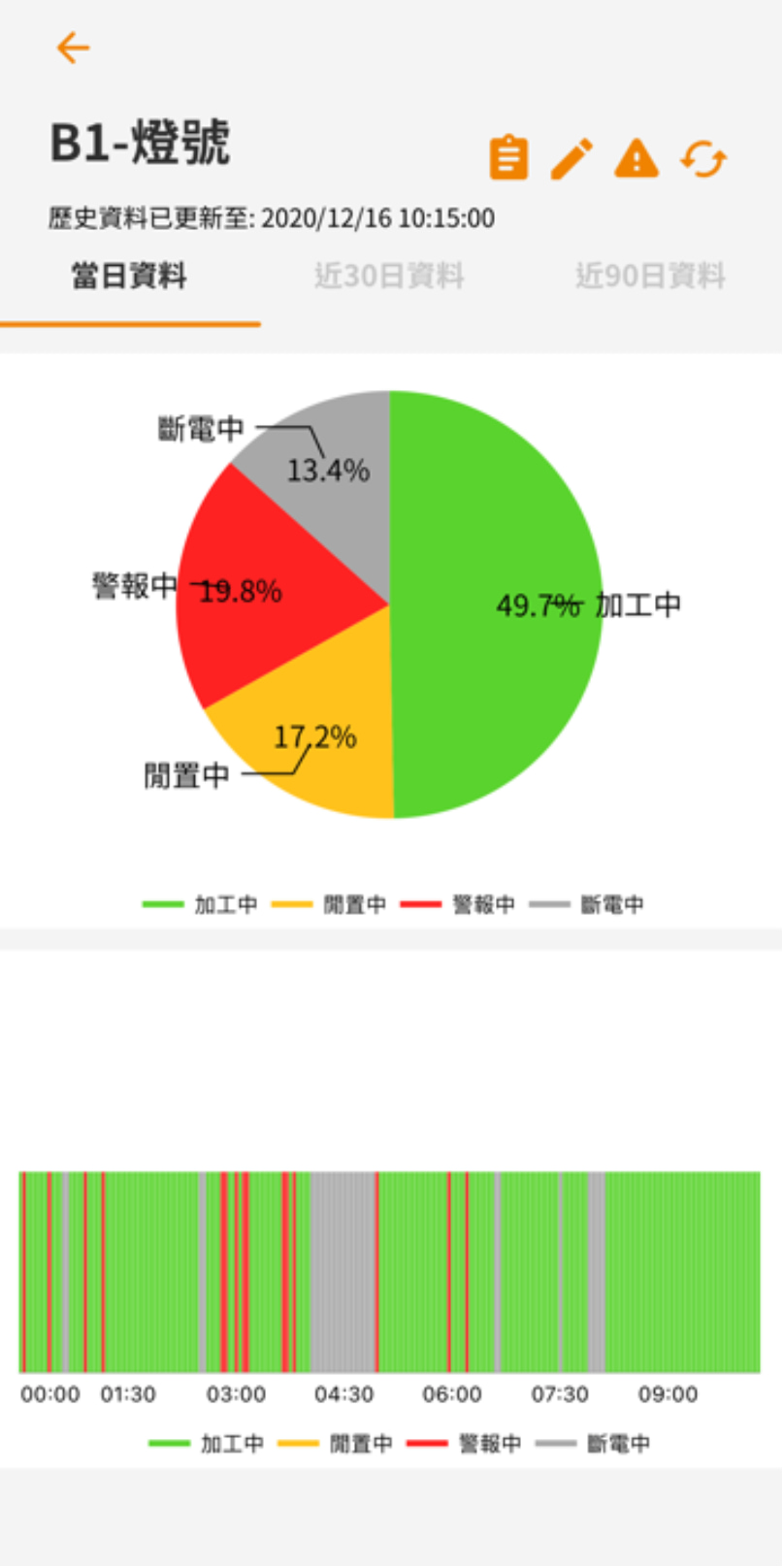Screen dimensions: 784x1568
Task: Open the warning alerts icon
Action: [x=637, y=158]
